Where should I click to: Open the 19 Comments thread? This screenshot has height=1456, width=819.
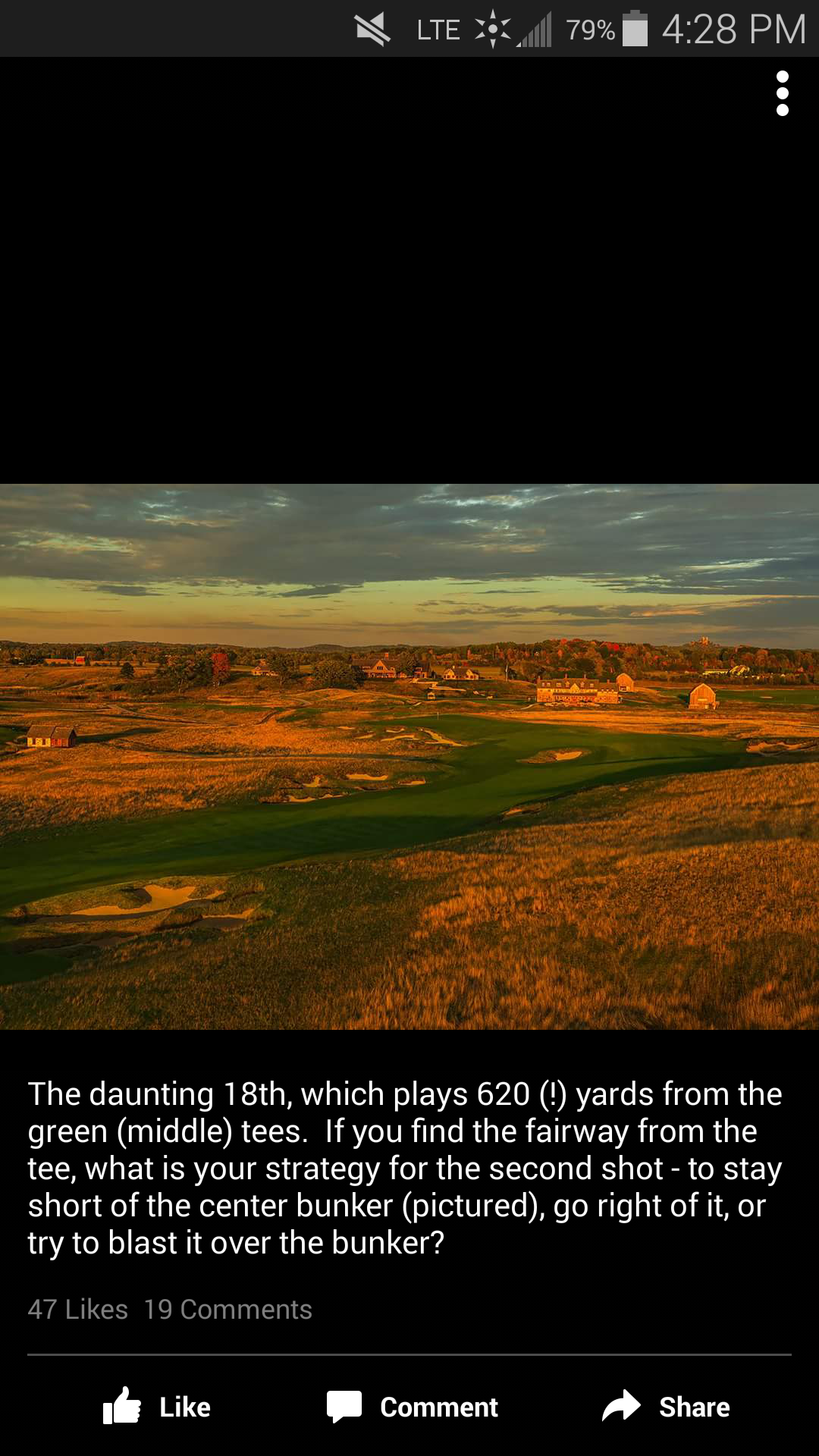[227, 1310]
